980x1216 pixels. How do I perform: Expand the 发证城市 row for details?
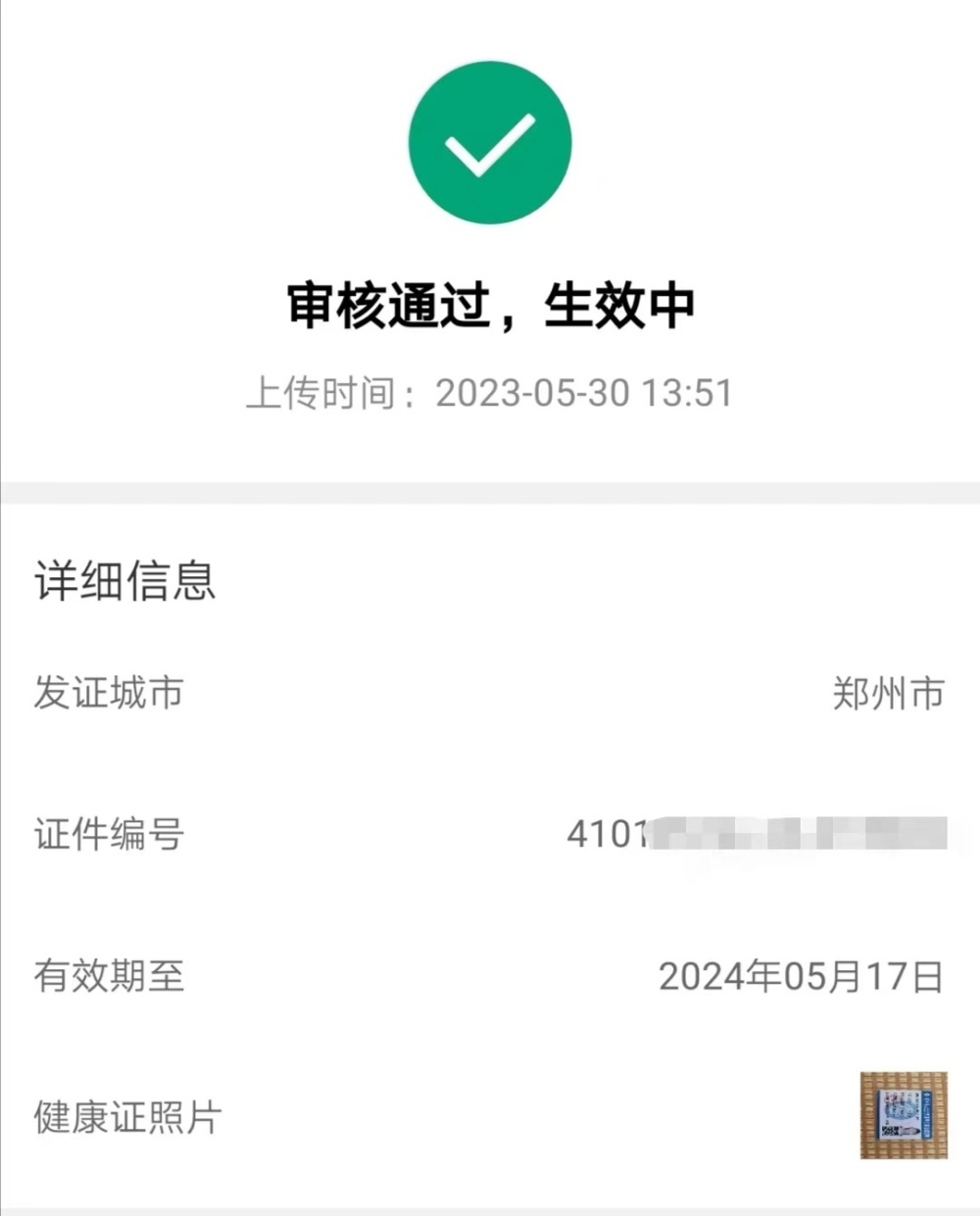(x=490, y=693)
